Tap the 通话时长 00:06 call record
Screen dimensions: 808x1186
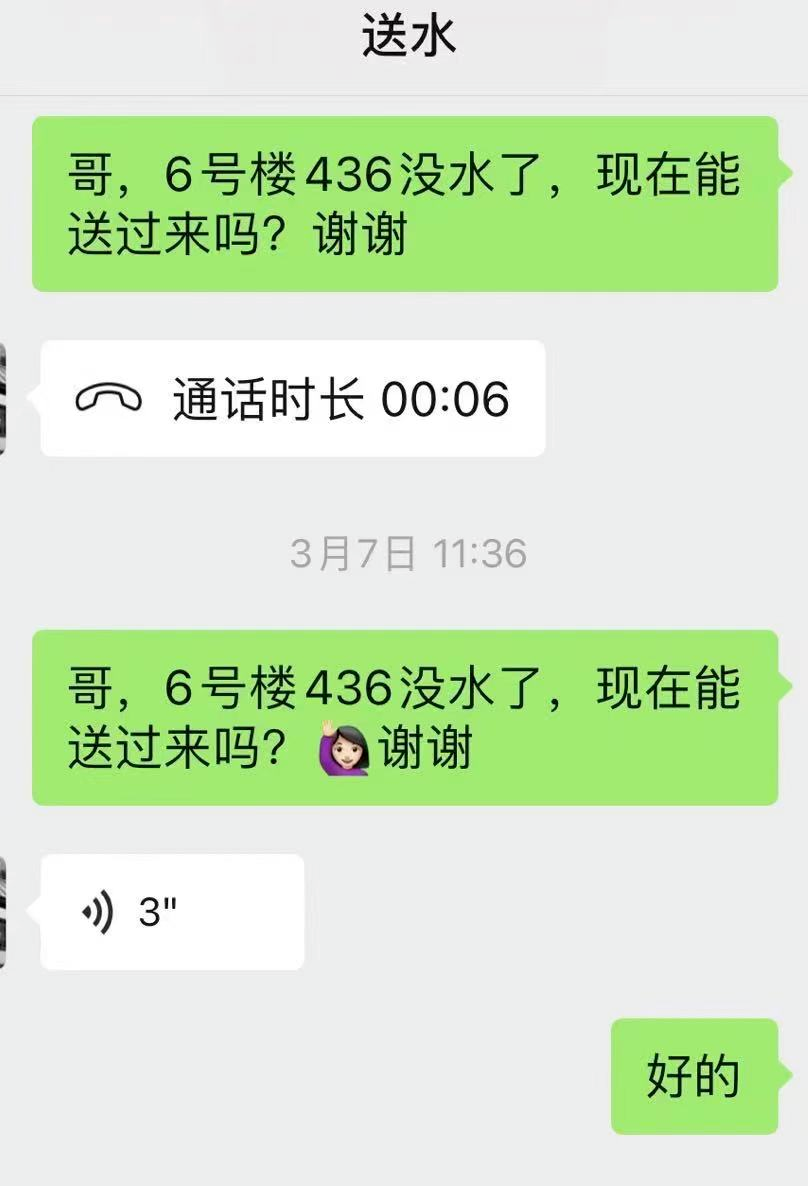coord(292,399)
